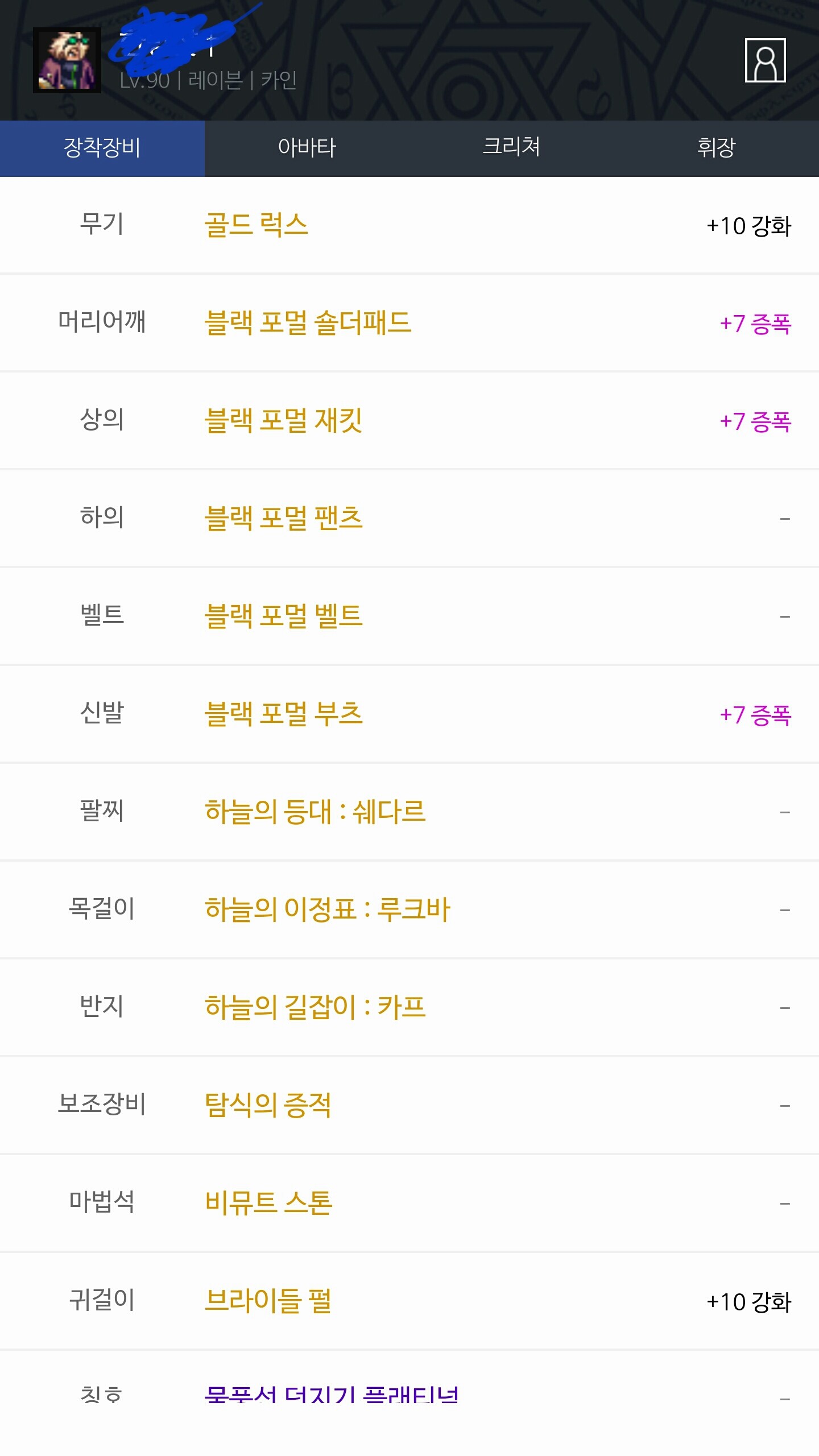The height and width of the screenshot is (1456, 819).
Task: Select the 블랙 포멀 벨트 row
Action: click(x=283, y=617)
